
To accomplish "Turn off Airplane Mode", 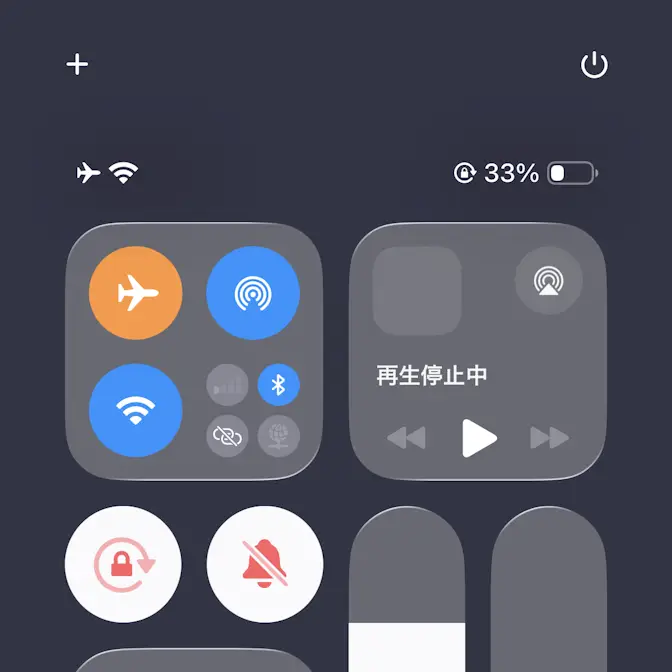I will (136, 293).
